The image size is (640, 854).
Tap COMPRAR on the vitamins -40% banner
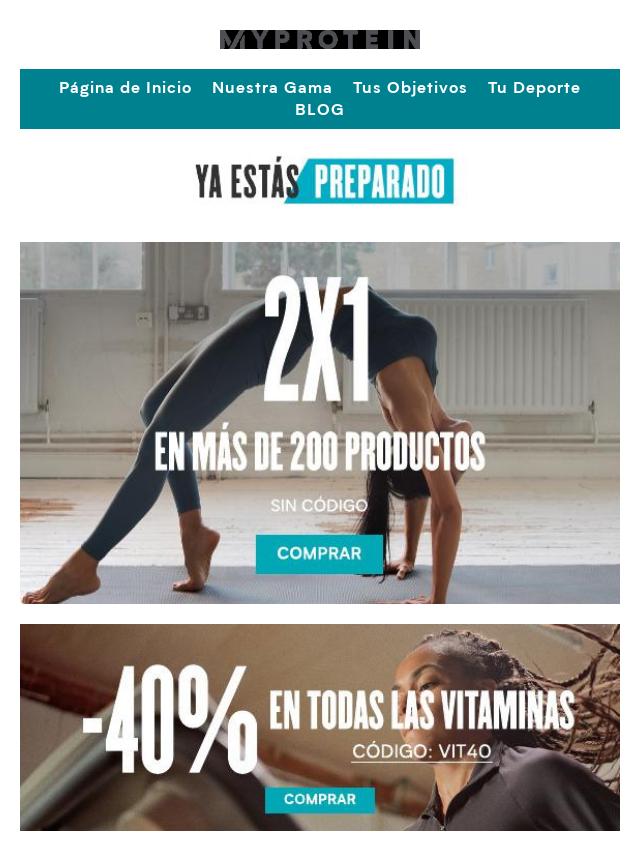[319, 800]
